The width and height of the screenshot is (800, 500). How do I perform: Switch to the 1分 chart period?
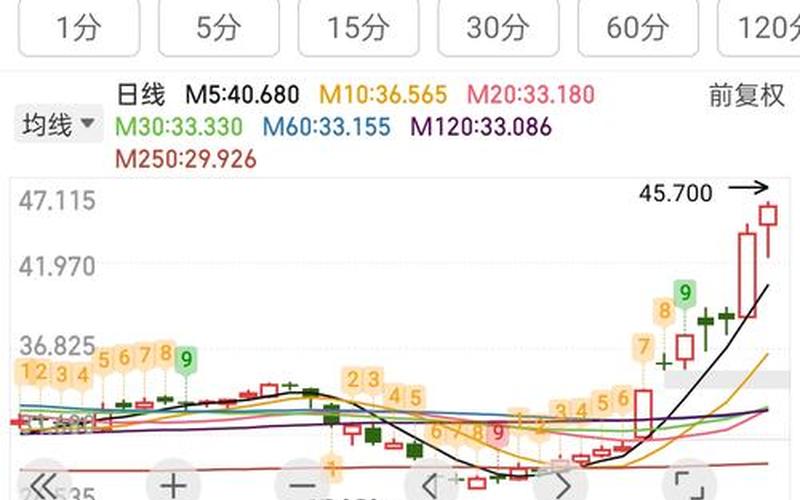coord(77,29)
